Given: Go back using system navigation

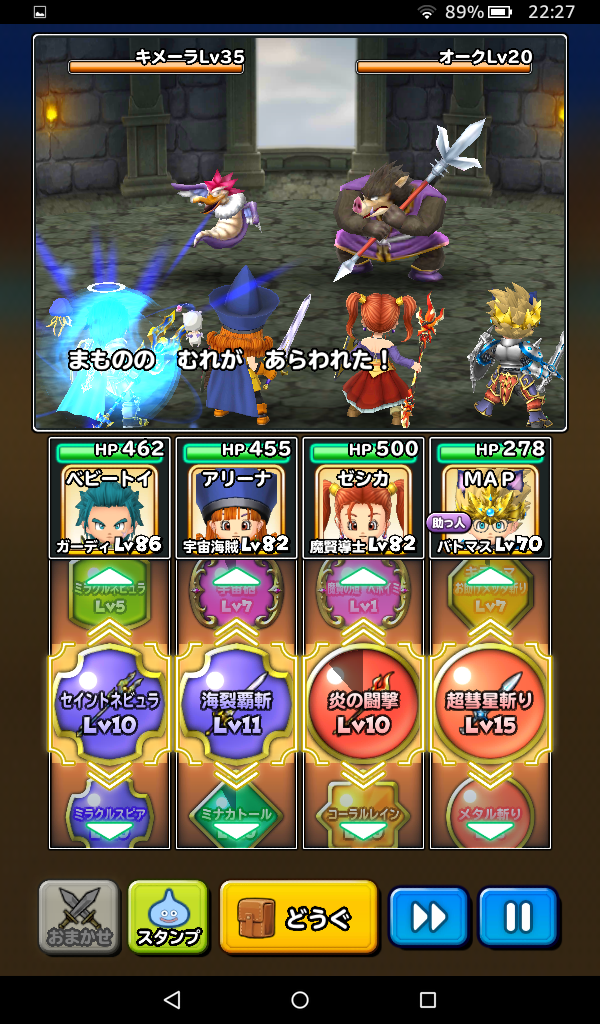Looking at the screenshot, I should point(172,1000).
